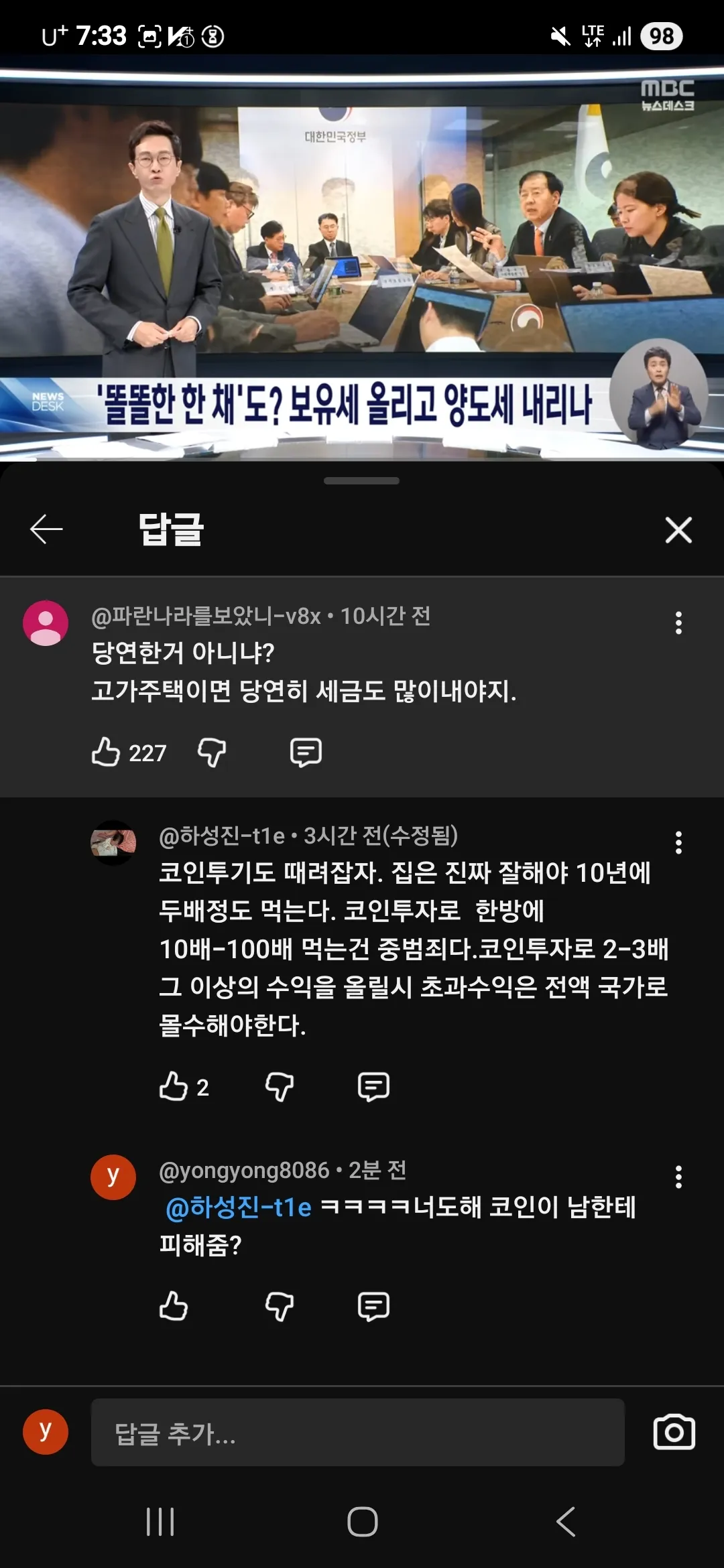This screenshot has width=724, height=1568.
Task: Attach a photo with the camera icon
Action: pyautogui.click(x=674, y=1432)
